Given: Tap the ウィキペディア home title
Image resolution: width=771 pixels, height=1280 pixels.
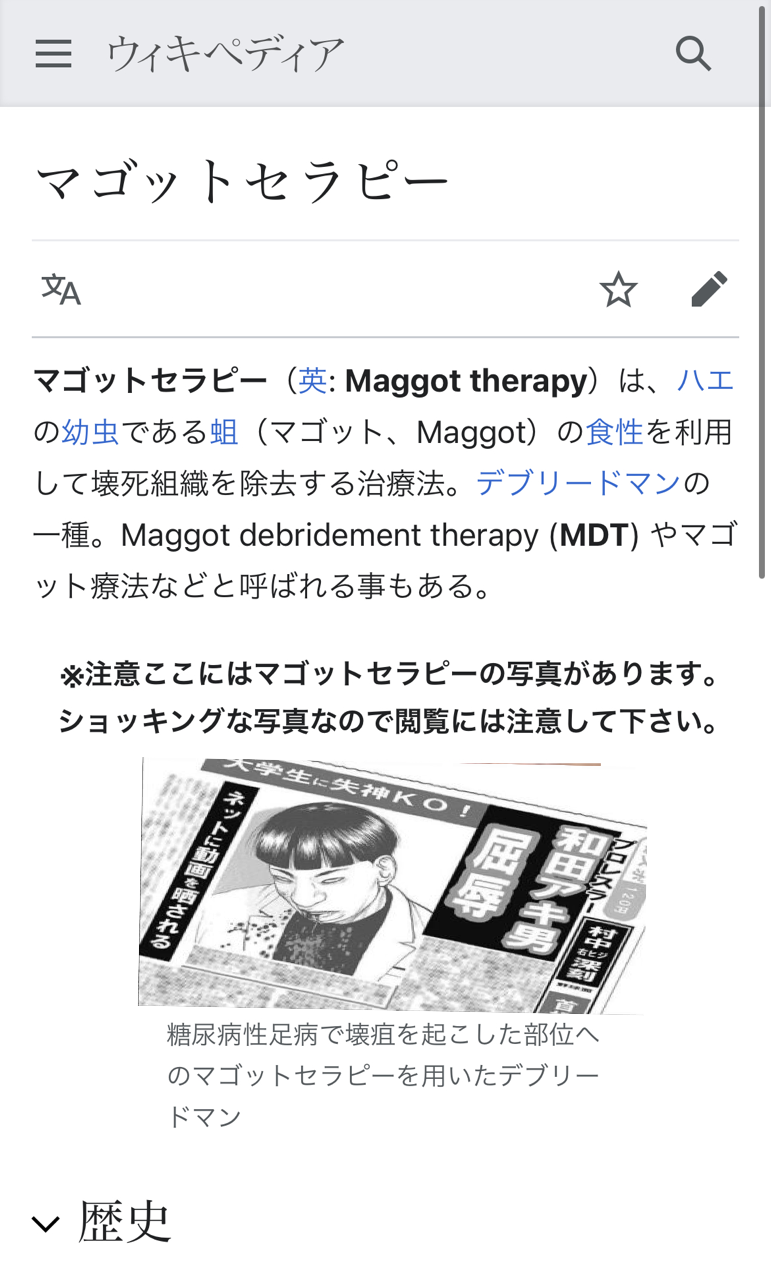Looking at the screenshot, I should [225, 53].
